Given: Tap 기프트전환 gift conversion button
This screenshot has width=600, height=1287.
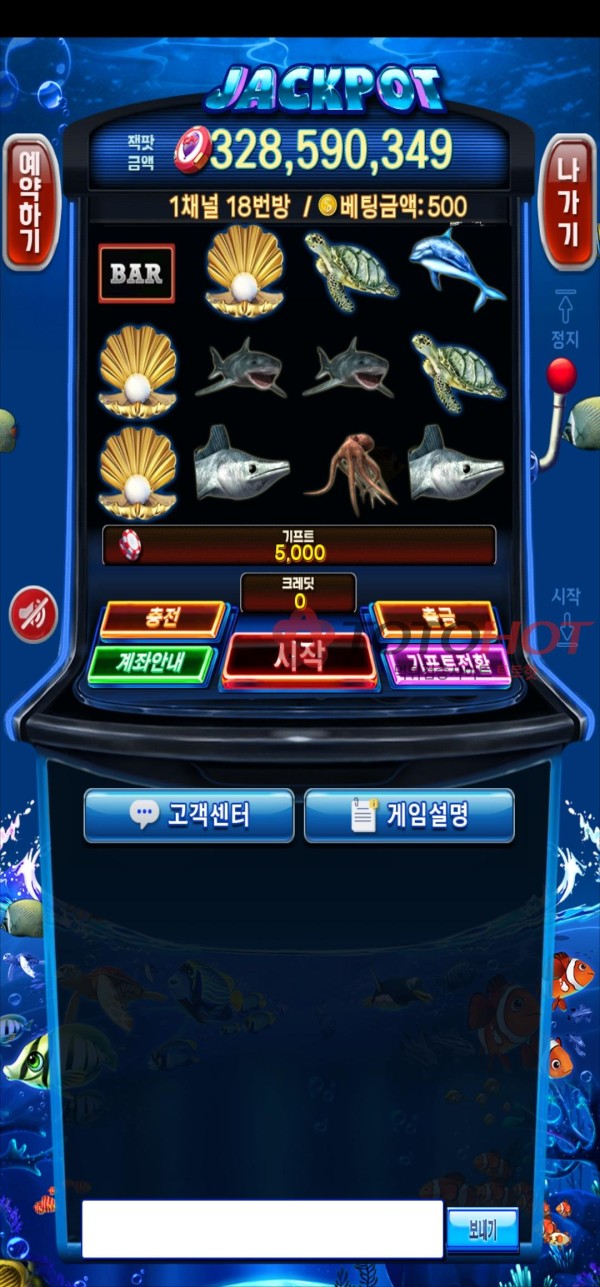Looking at the screenshot, I should click(448, 664).
